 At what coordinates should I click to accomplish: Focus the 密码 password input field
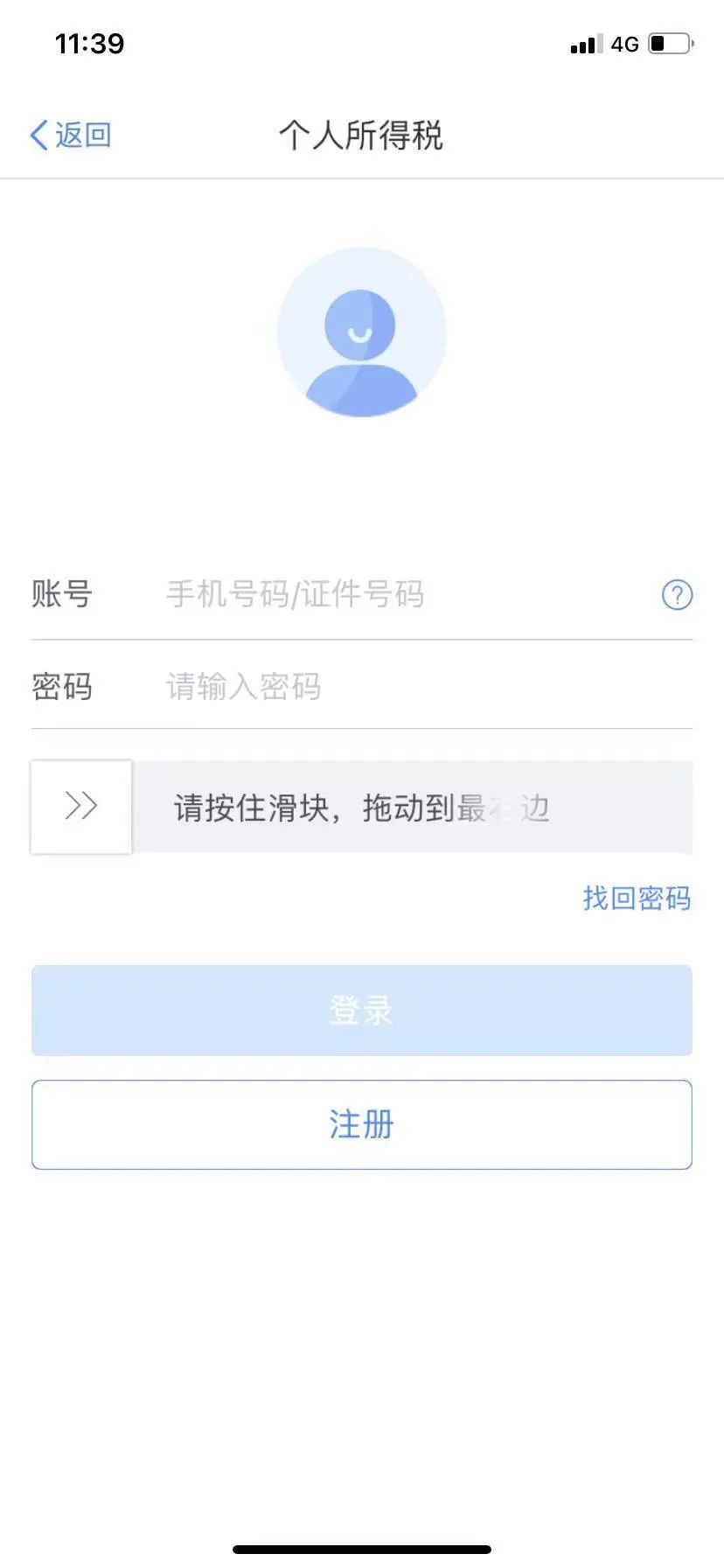click(428, 687)
